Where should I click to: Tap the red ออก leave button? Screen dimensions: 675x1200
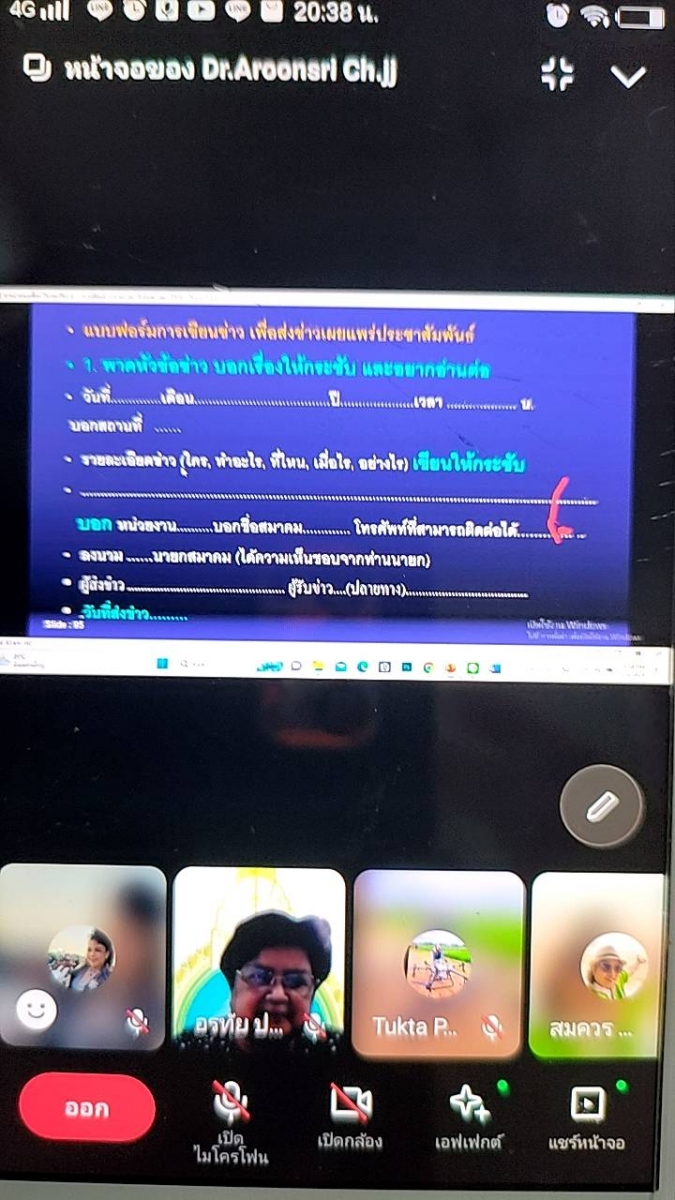[x=87, y=1108]
